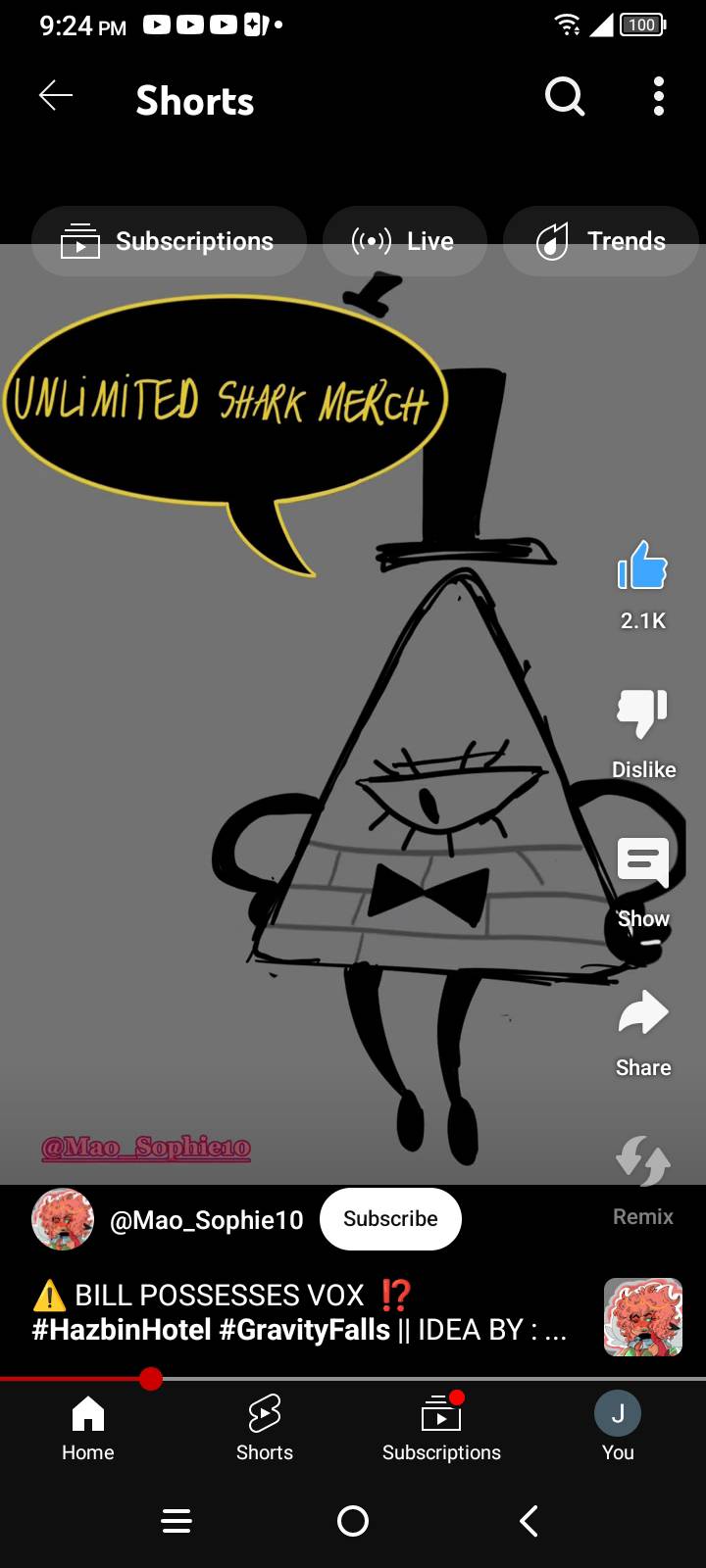Select the Live chip

[404, 241]
